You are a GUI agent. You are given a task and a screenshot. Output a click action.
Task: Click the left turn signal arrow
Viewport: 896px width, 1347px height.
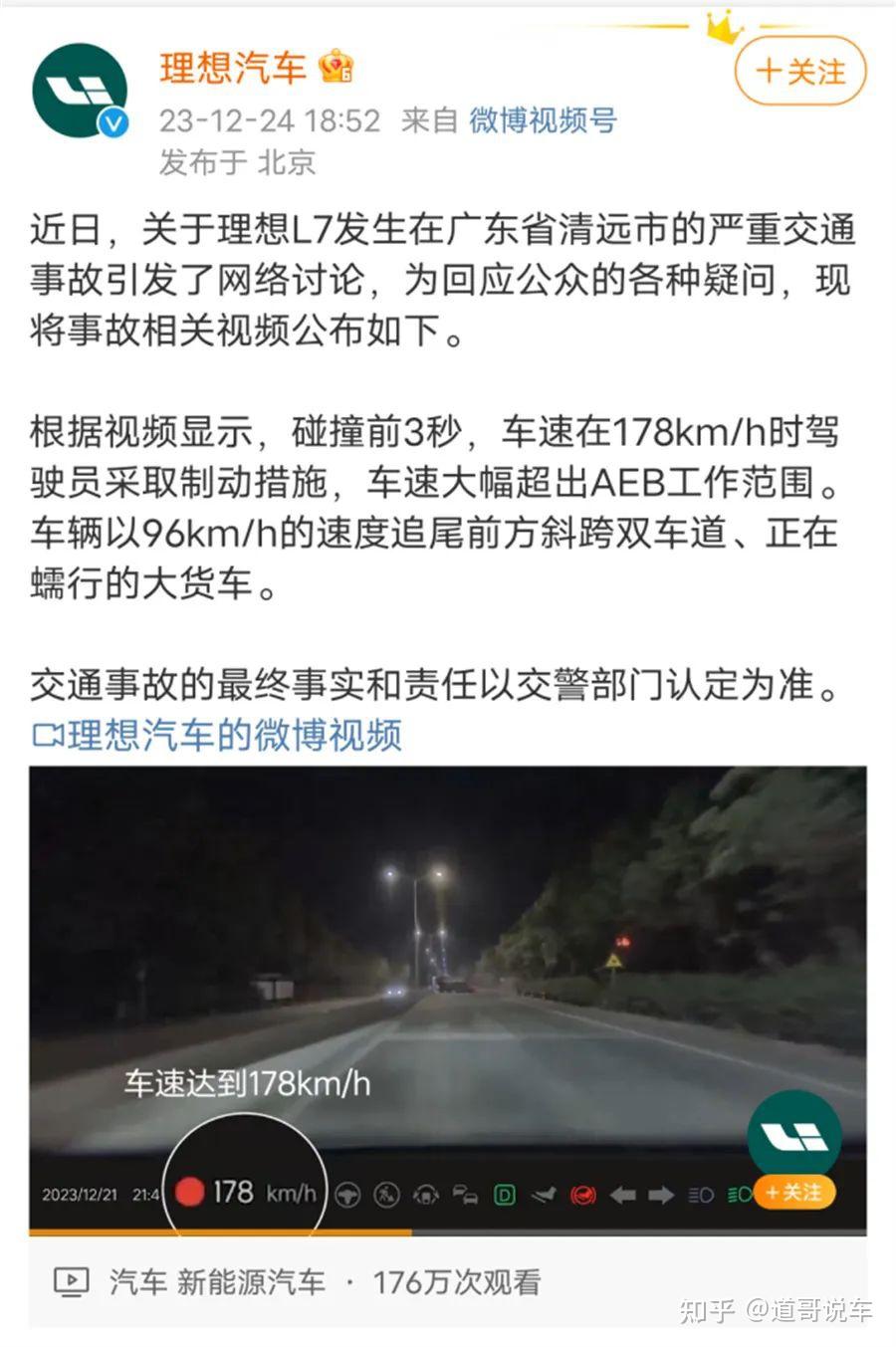(x=623, y=1193)
